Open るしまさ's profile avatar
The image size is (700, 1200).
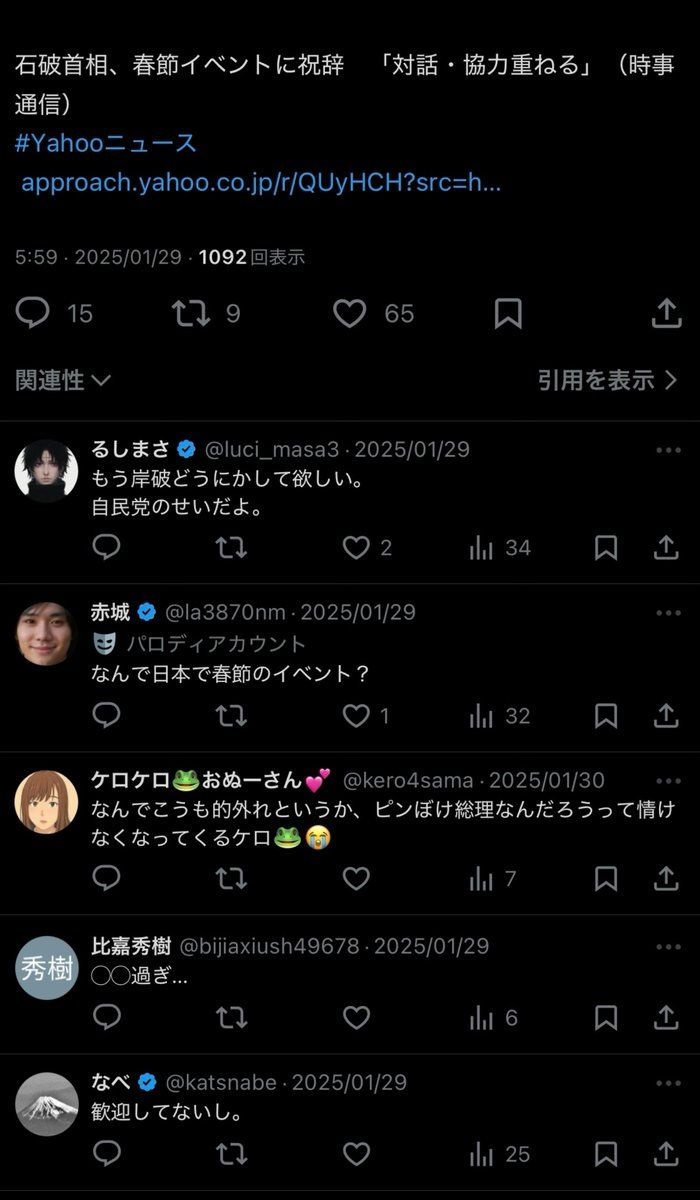point(47,471)
